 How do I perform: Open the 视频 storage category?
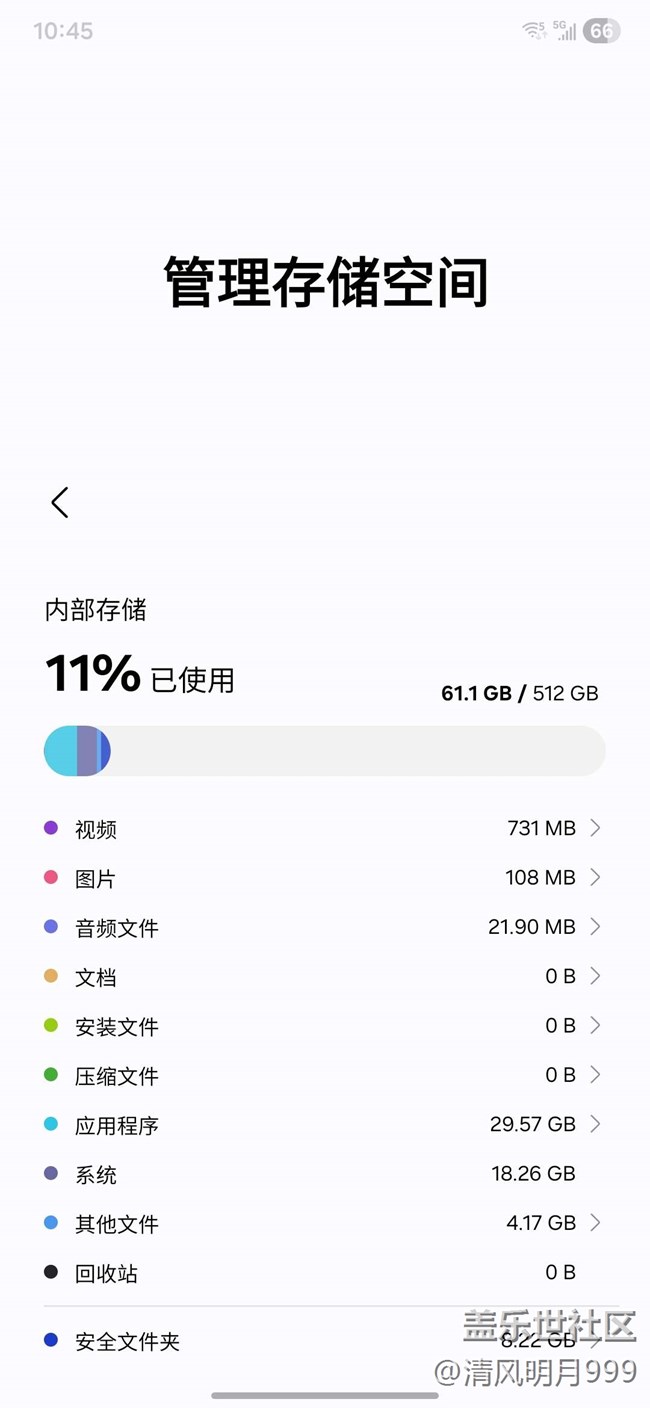pos(323,828)
